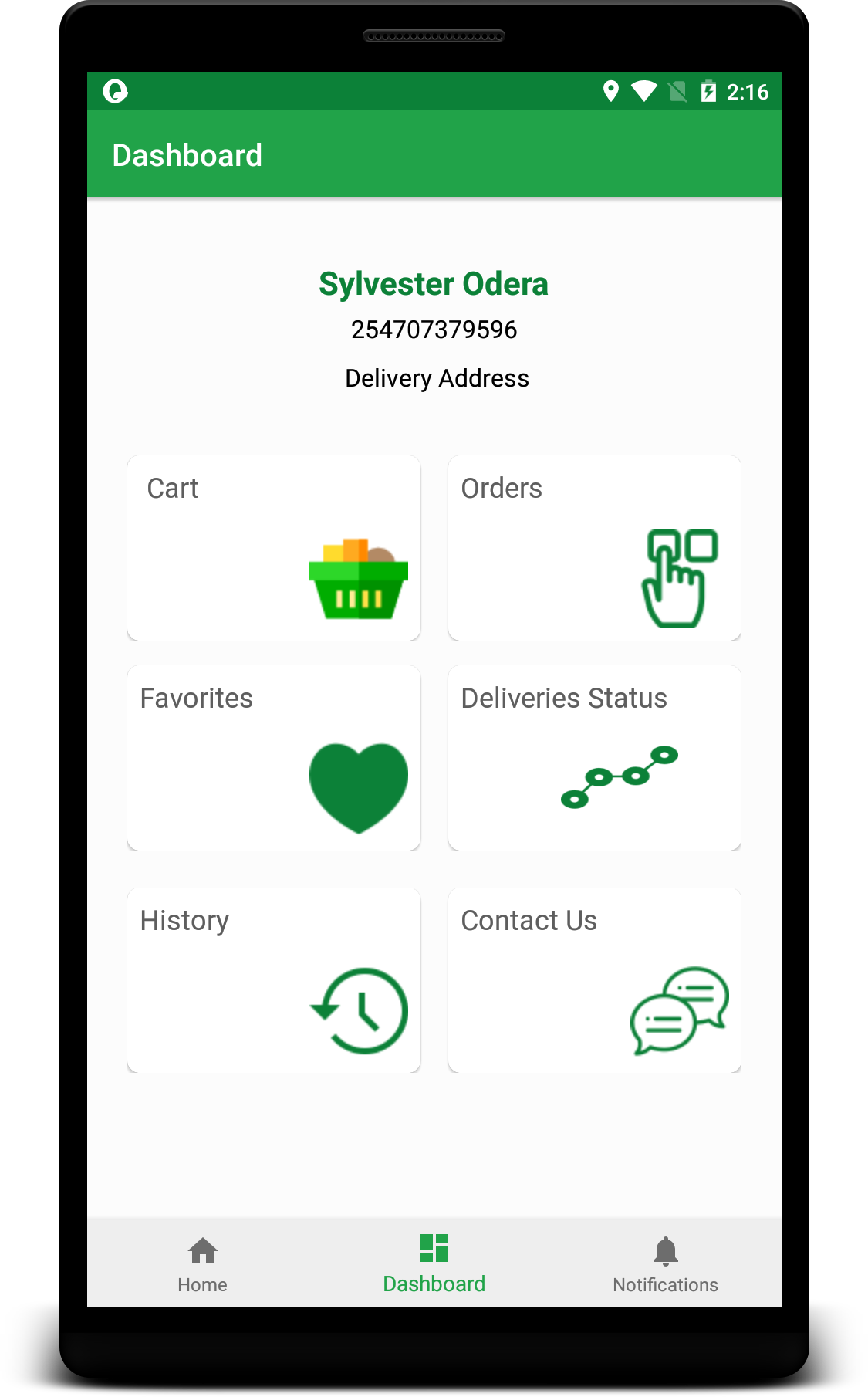
Task: Check the Deliveries Status card
Action: coord(595,758)
